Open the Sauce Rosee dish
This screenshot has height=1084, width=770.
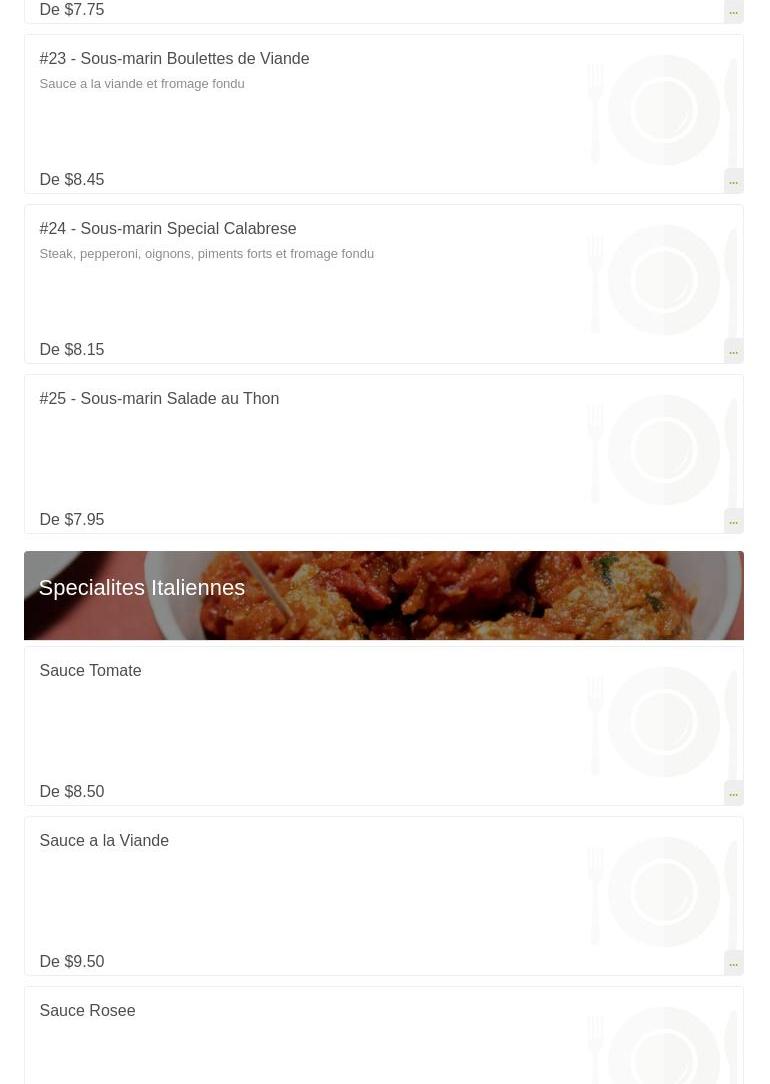point(87,1011)
